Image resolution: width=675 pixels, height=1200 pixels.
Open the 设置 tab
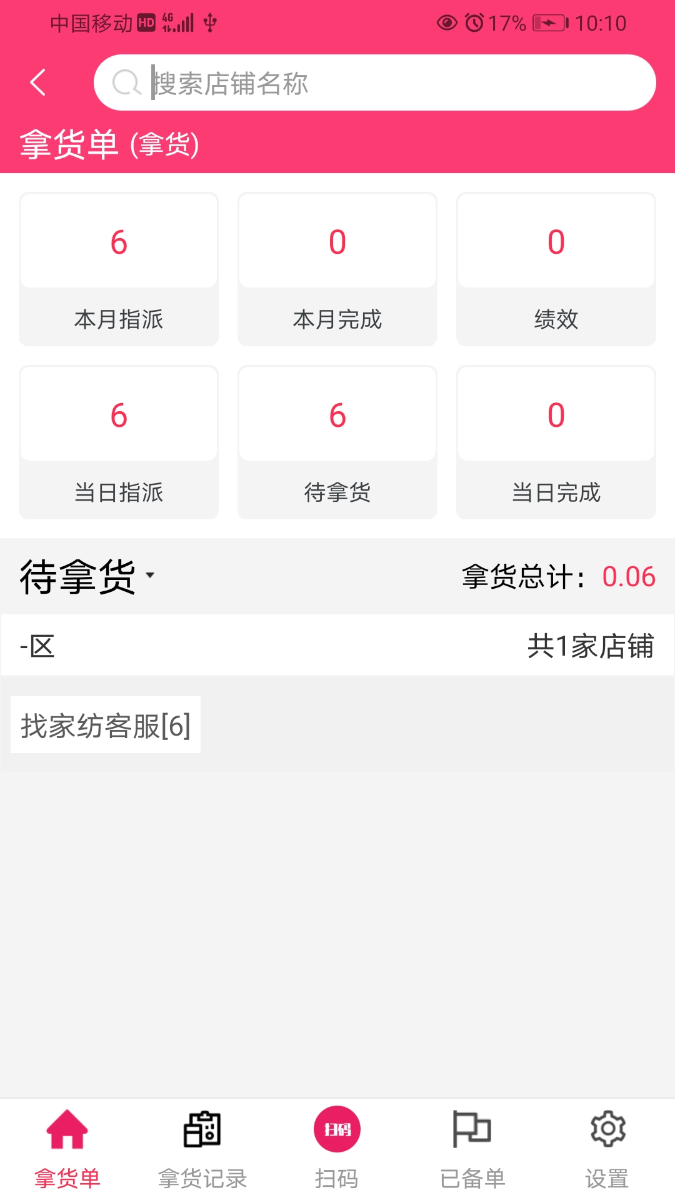tap(607, 1149)
